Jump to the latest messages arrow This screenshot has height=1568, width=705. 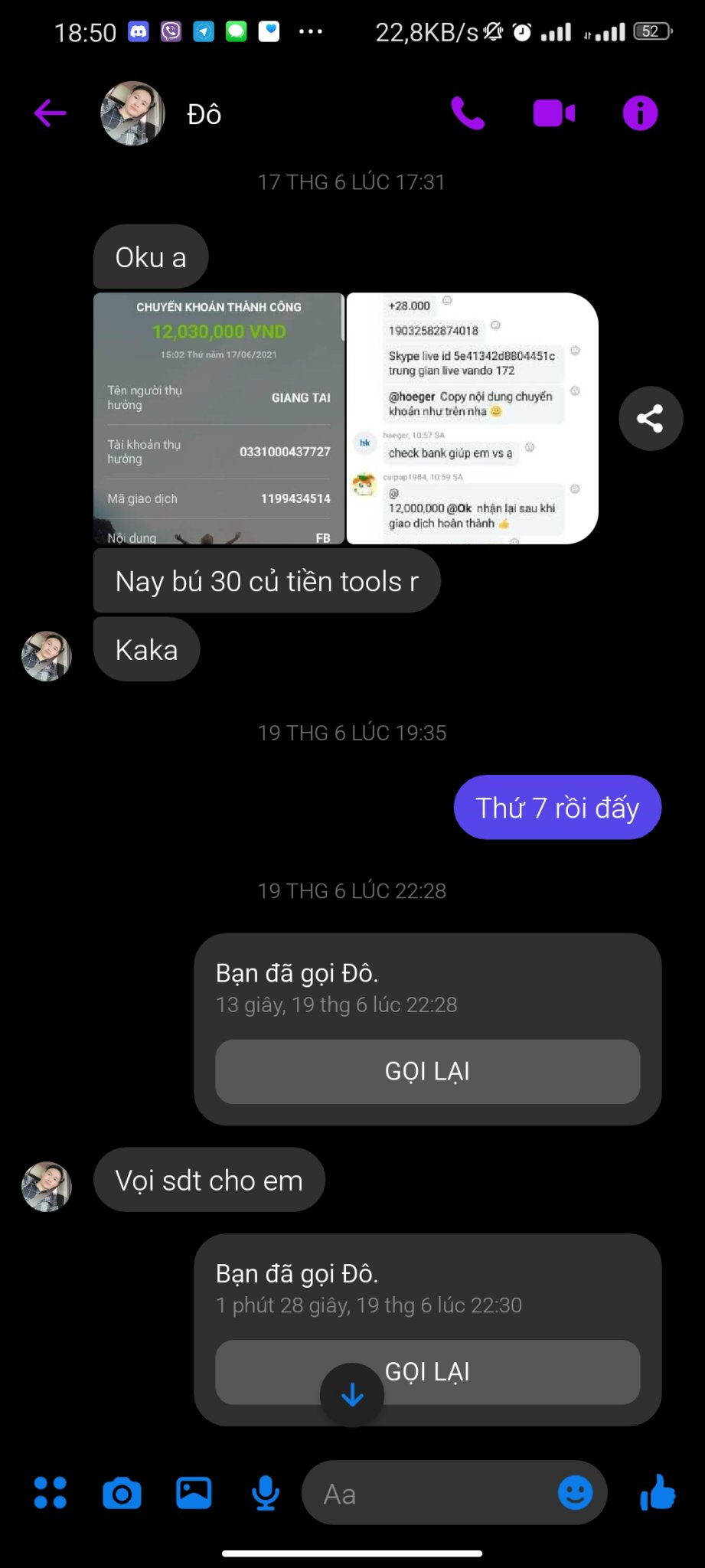point(352,1395)
